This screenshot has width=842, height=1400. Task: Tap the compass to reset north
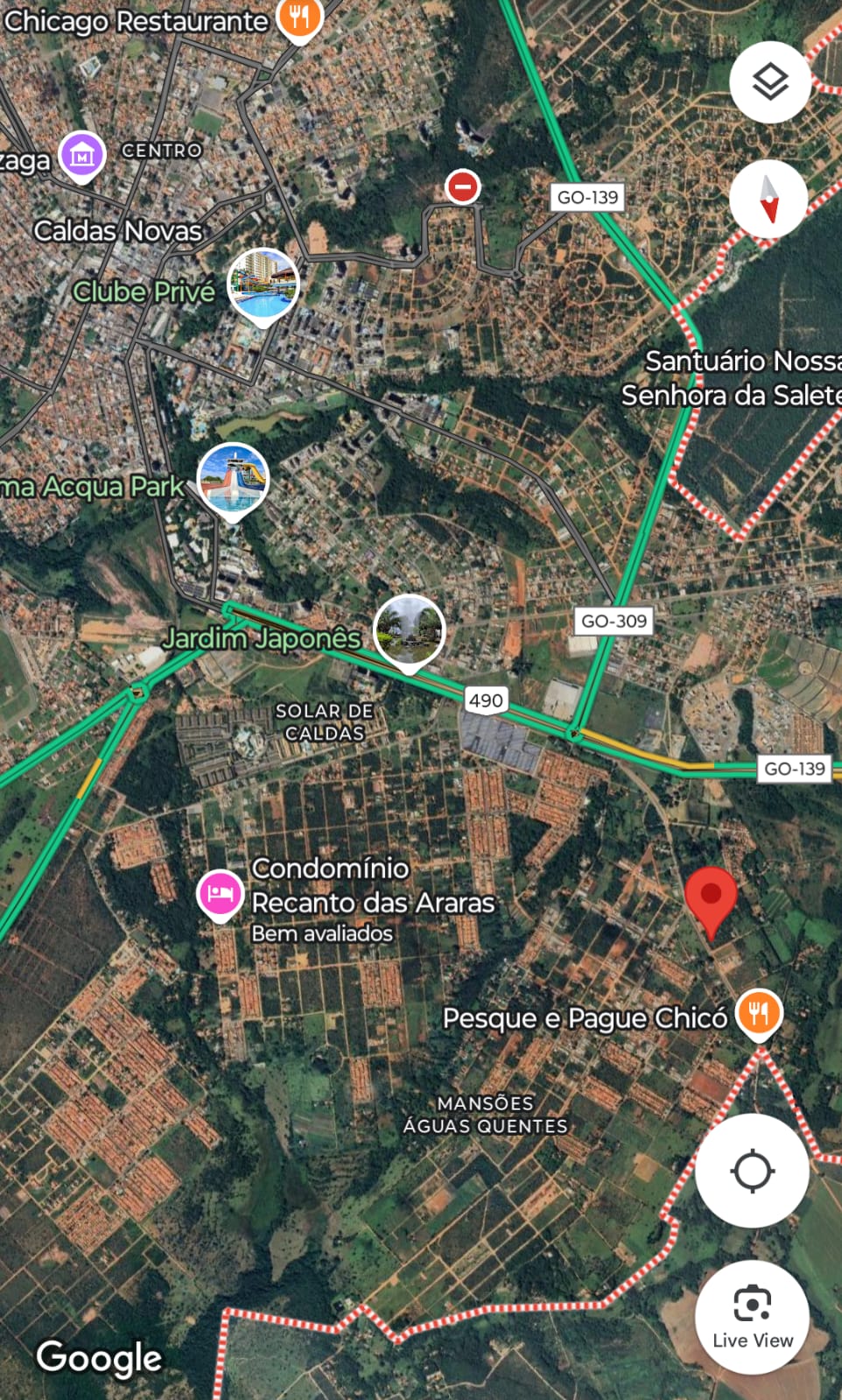click(768, 199)
